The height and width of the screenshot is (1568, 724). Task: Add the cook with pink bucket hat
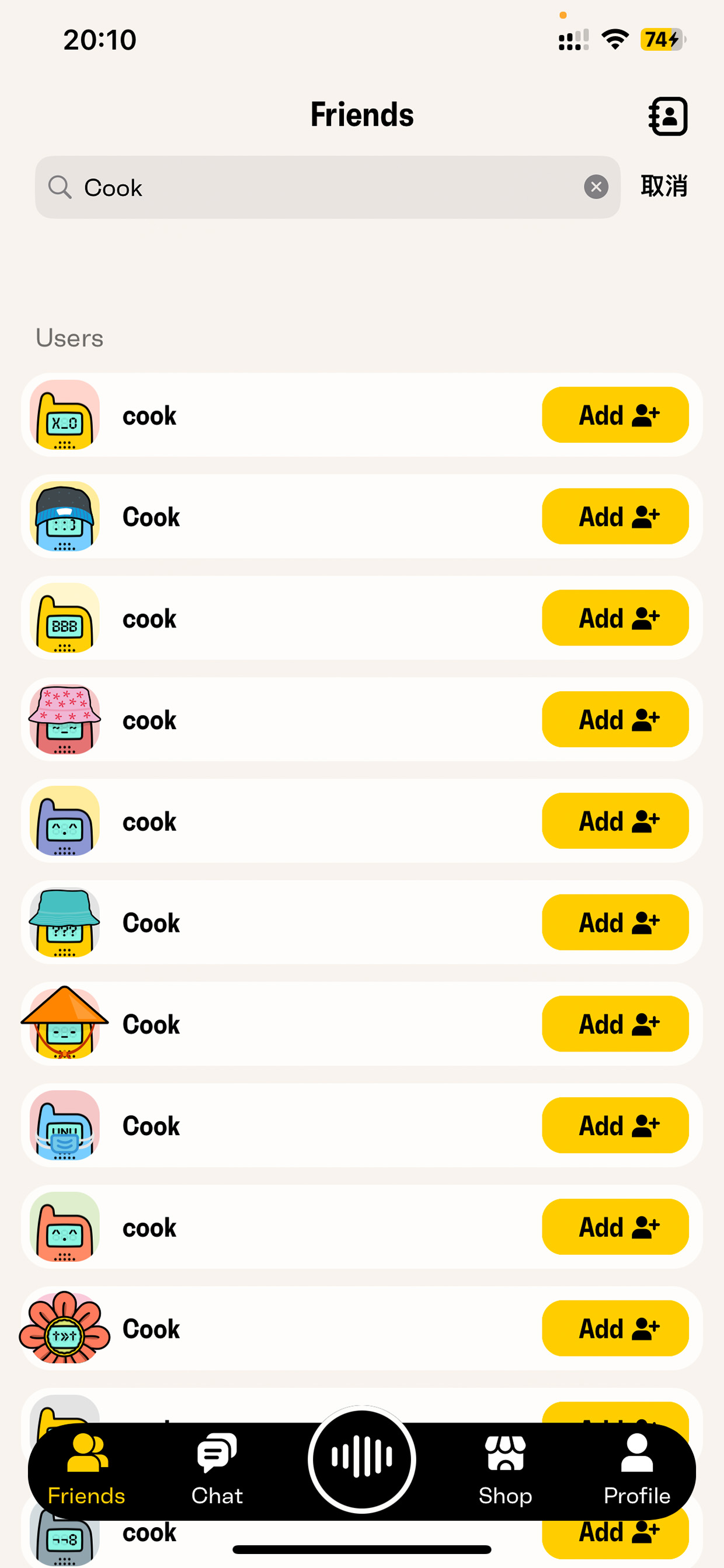615,720
